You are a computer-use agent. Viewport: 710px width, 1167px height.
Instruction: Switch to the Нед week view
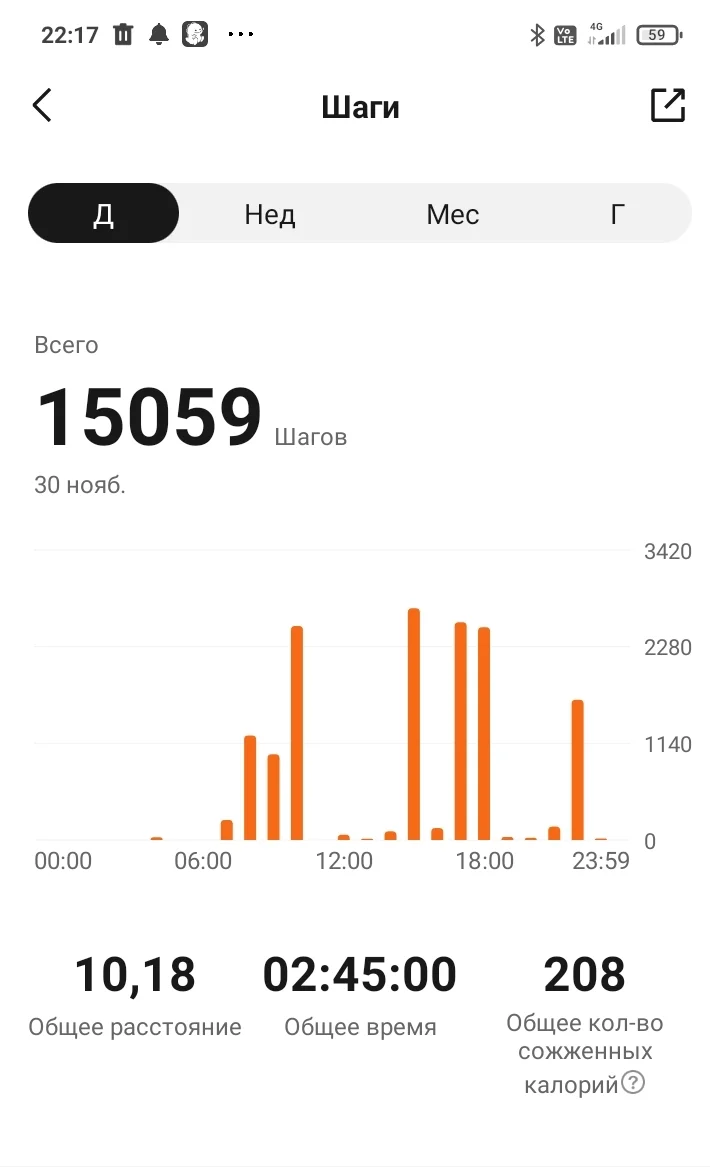point(269,214)
